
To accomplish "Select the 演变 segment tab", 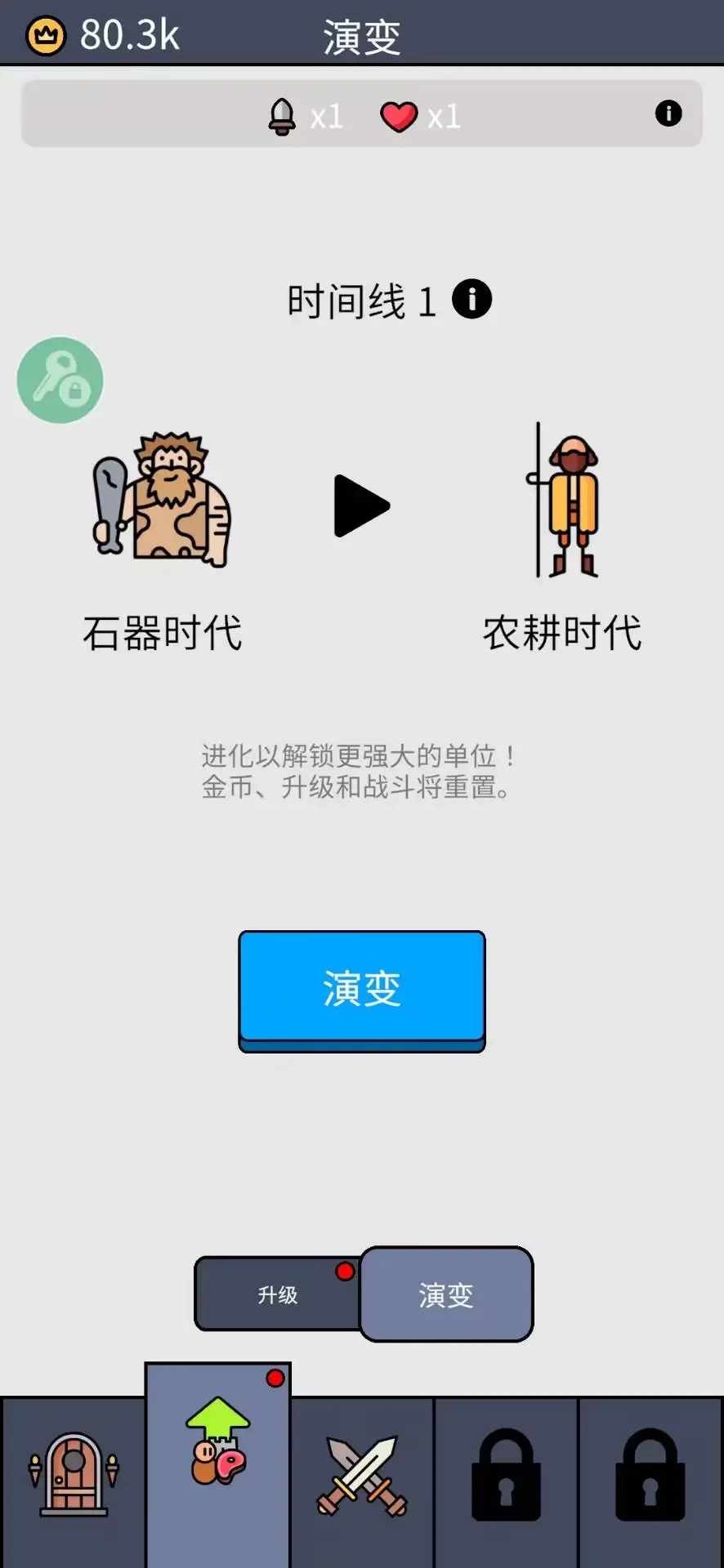I will coord(446,1294).
